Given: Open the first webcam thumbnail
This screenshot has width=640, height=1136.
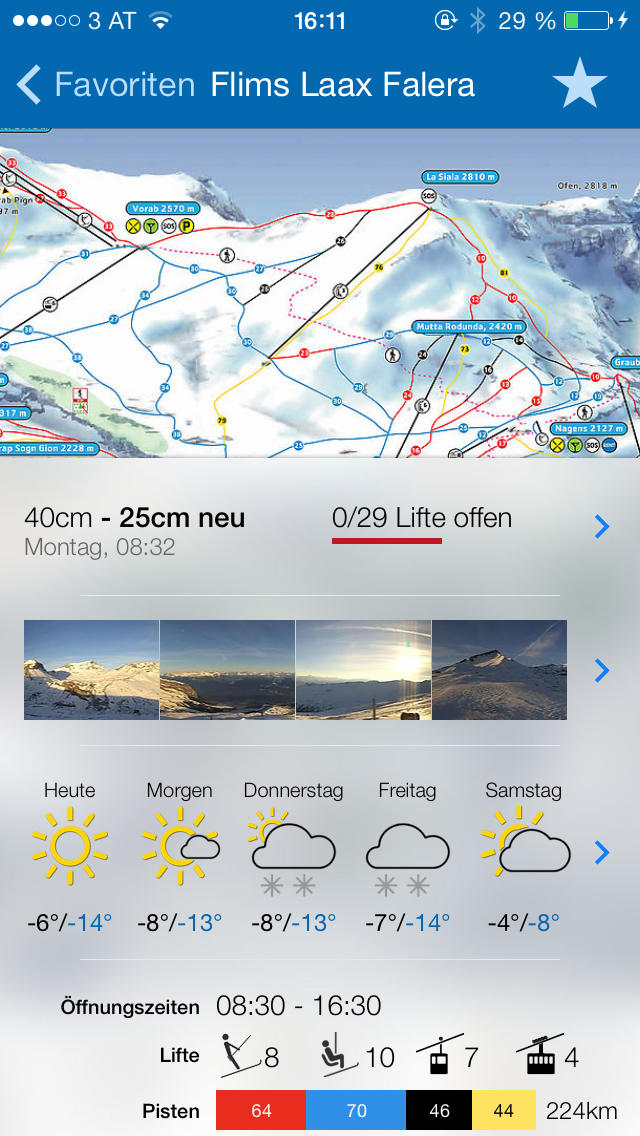Looking at the screenshot, I should coord(91,669).
